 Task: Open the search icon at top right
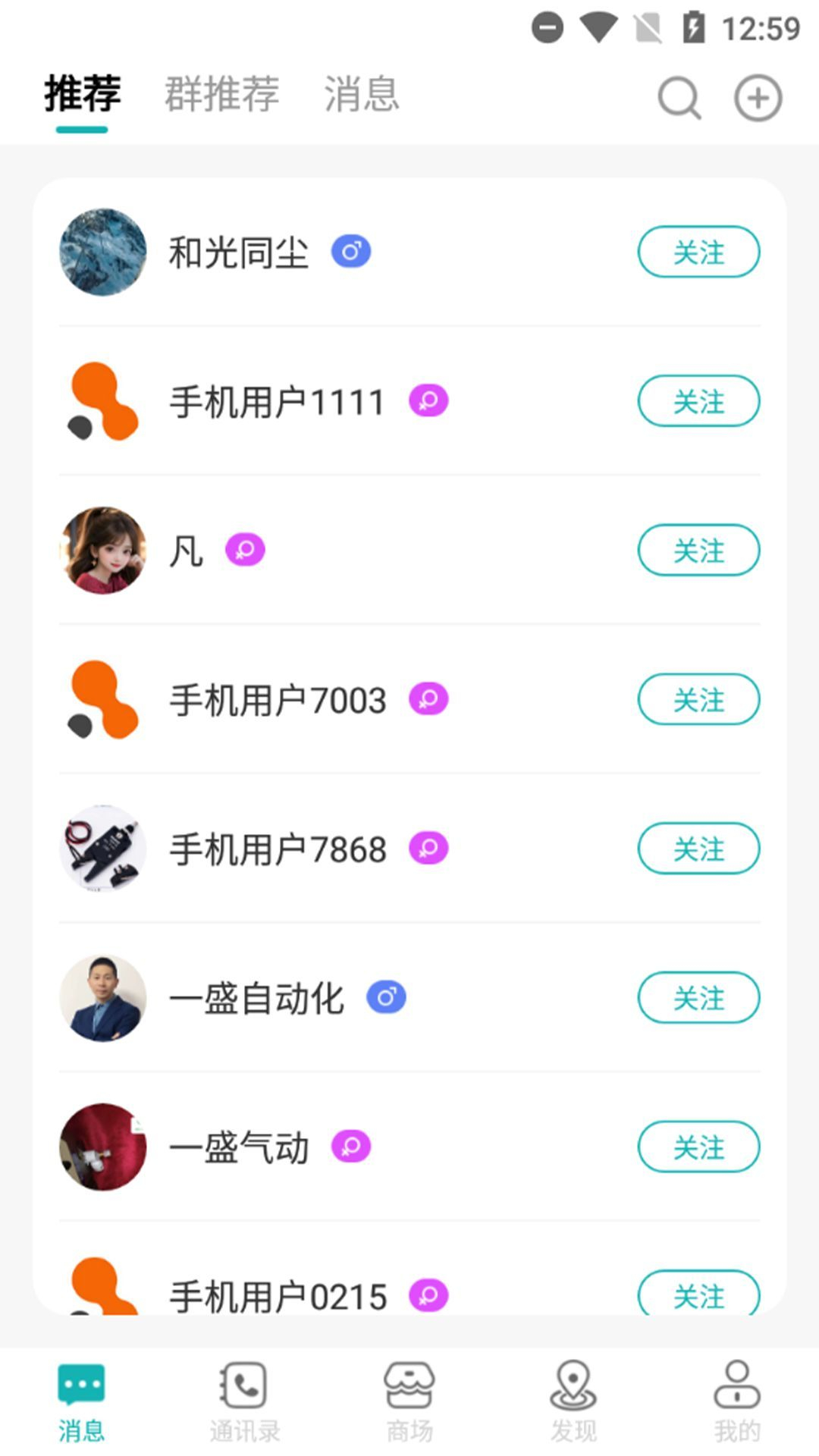[x=678, y=97]
